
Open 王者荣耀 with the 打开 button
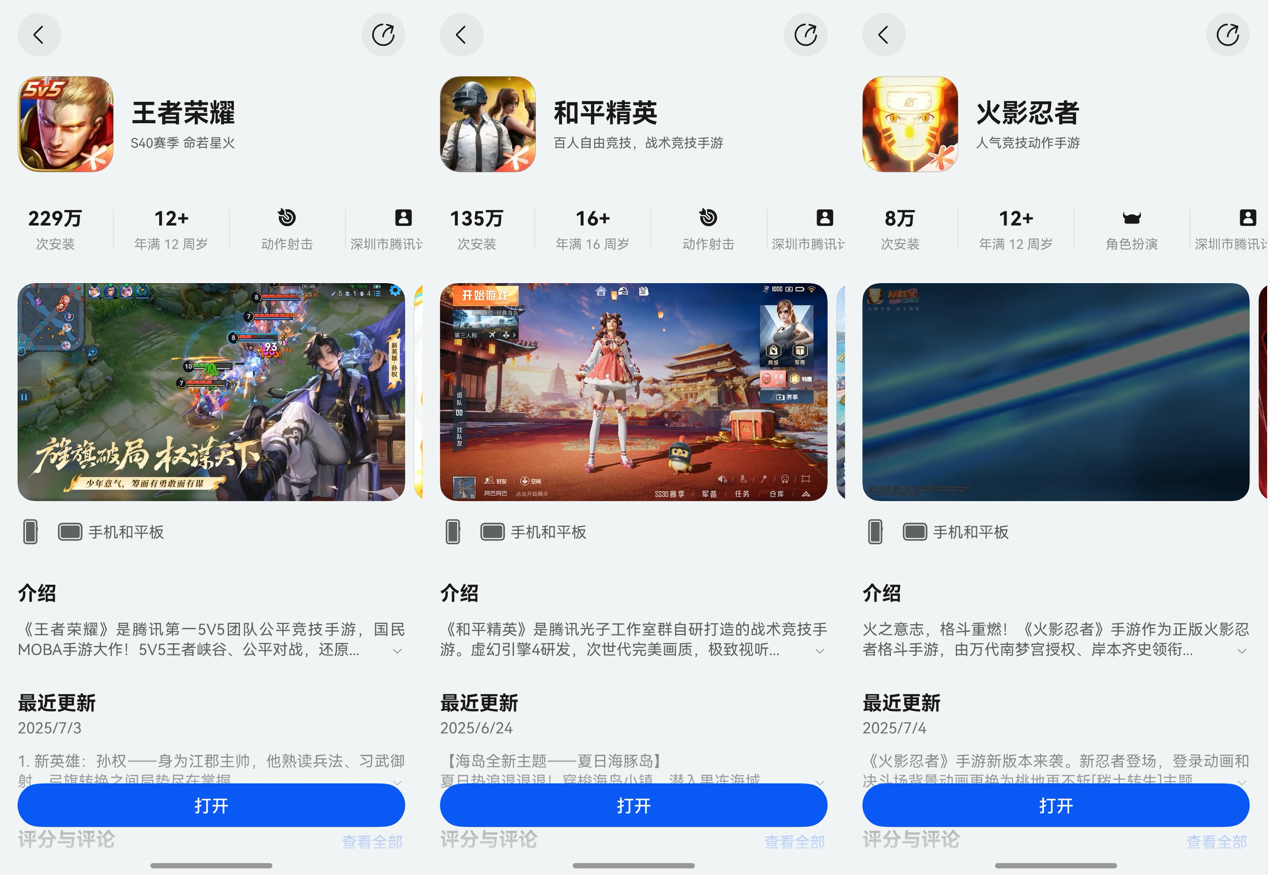[x=211, y=805]
